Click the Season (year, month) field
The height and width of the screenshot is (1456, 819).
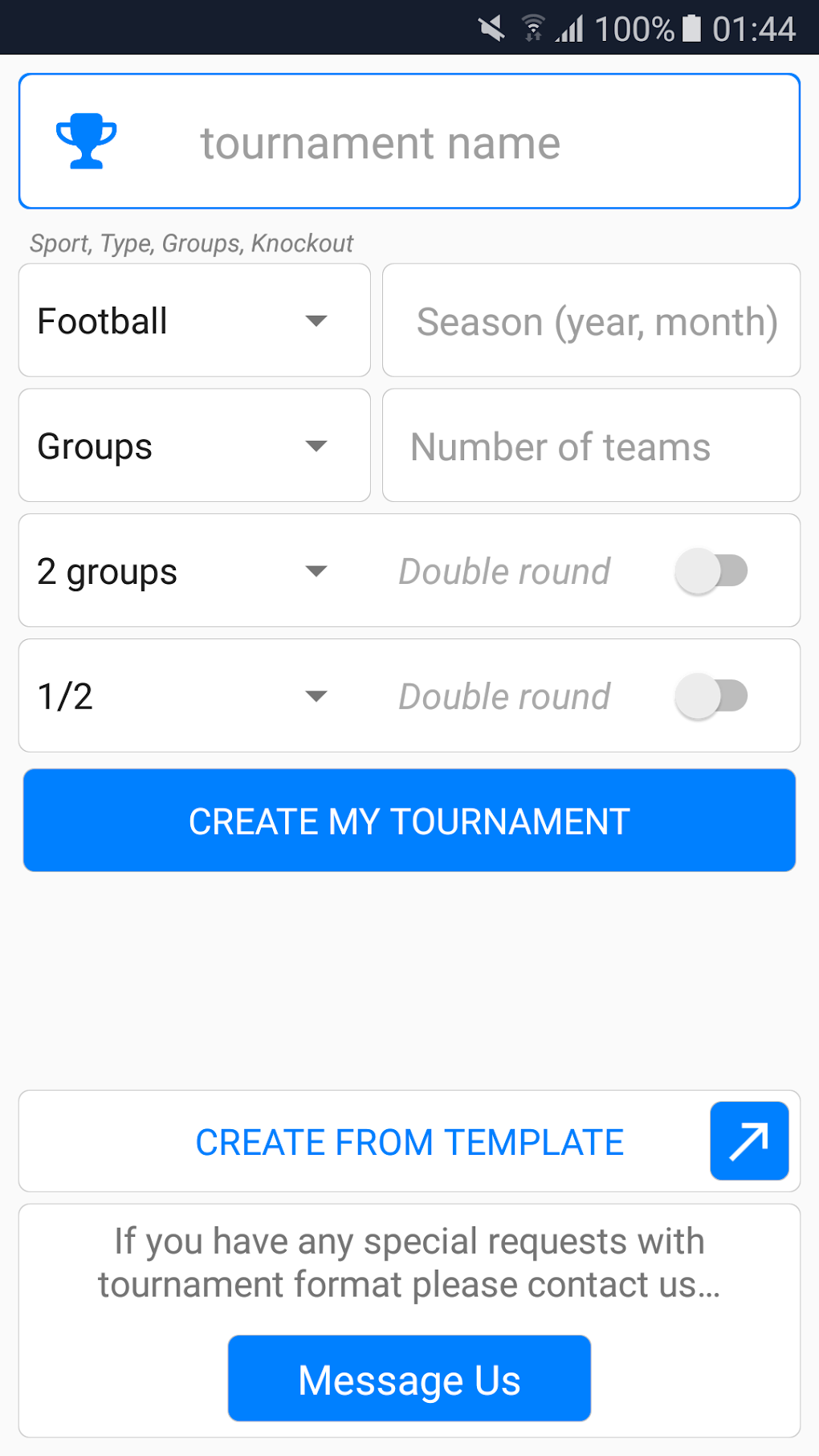pyautogui.click(x=591, y=320)
